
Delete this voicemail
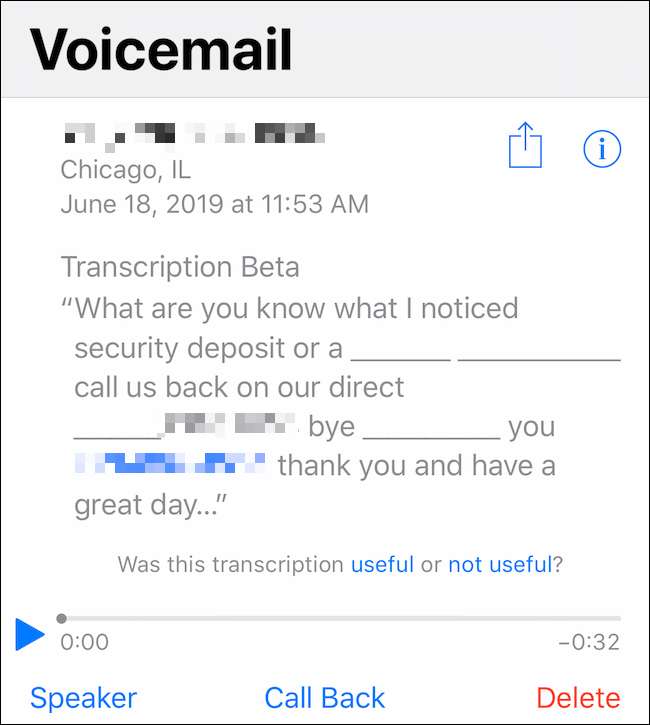click(x=578, y=697)
